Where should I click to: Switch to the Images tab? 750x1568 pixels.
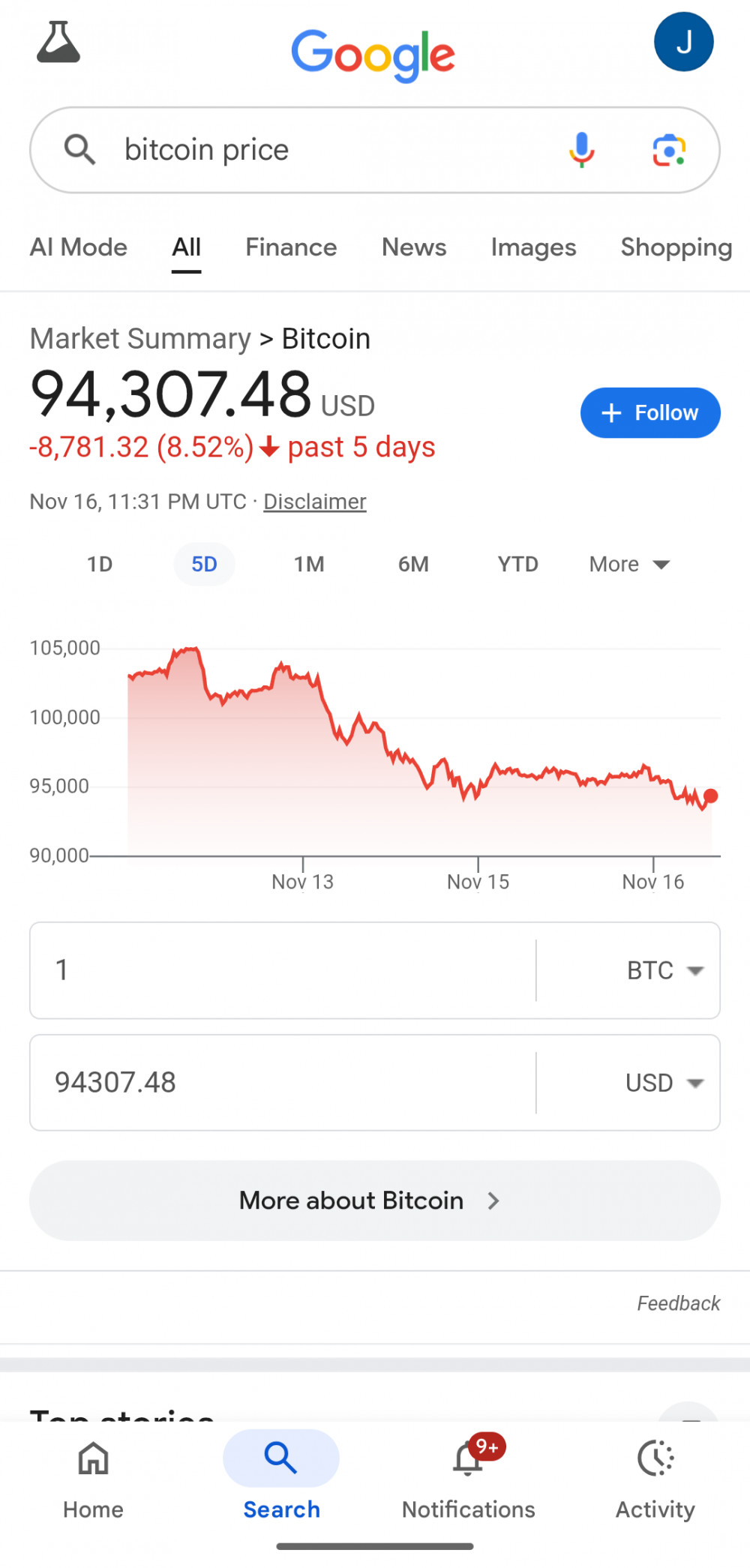[x=533, y=247]
